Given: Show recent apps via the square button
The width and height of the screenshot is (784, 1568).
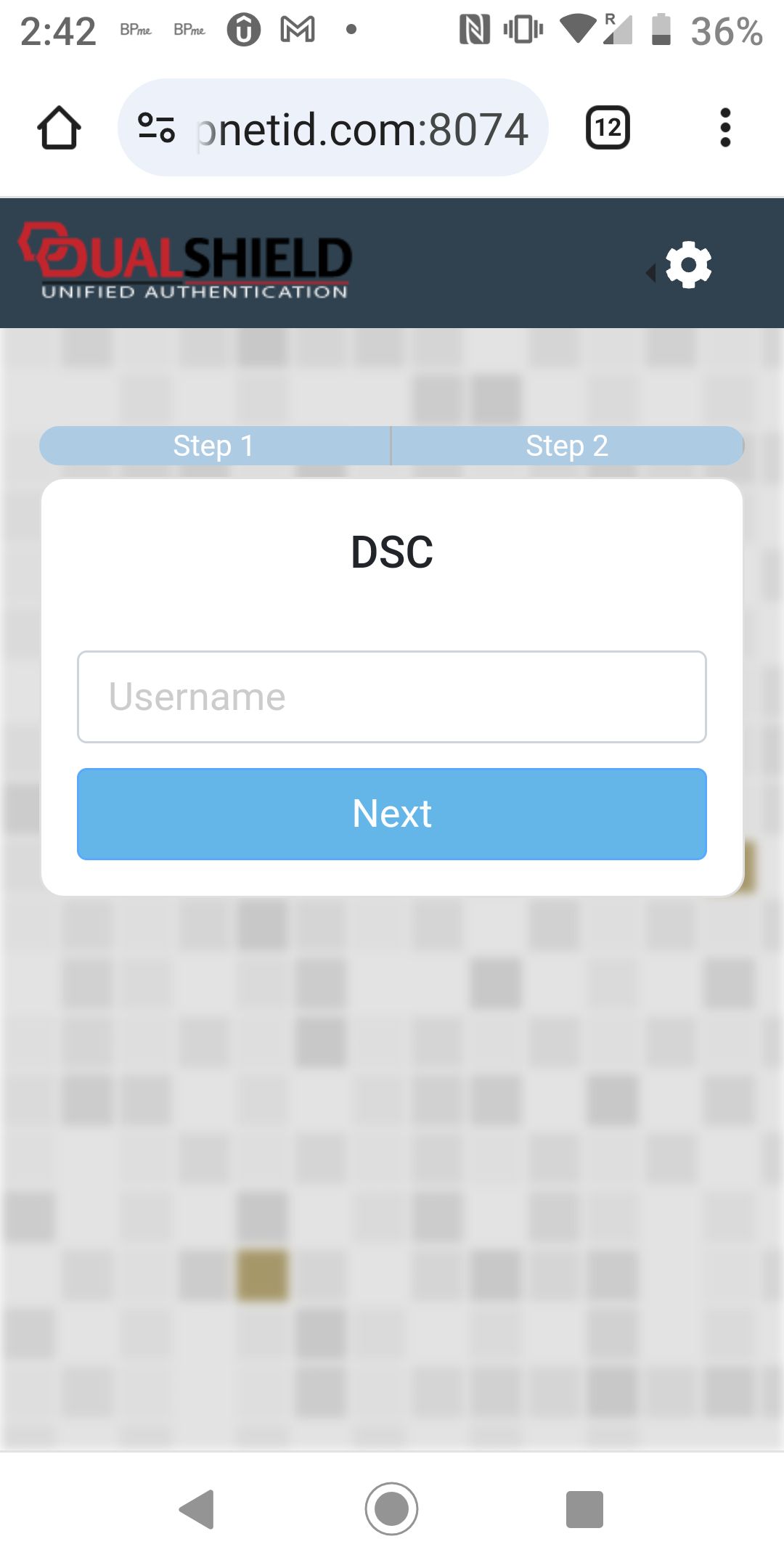Looking at the screenshot, I should coord(584,1510).
